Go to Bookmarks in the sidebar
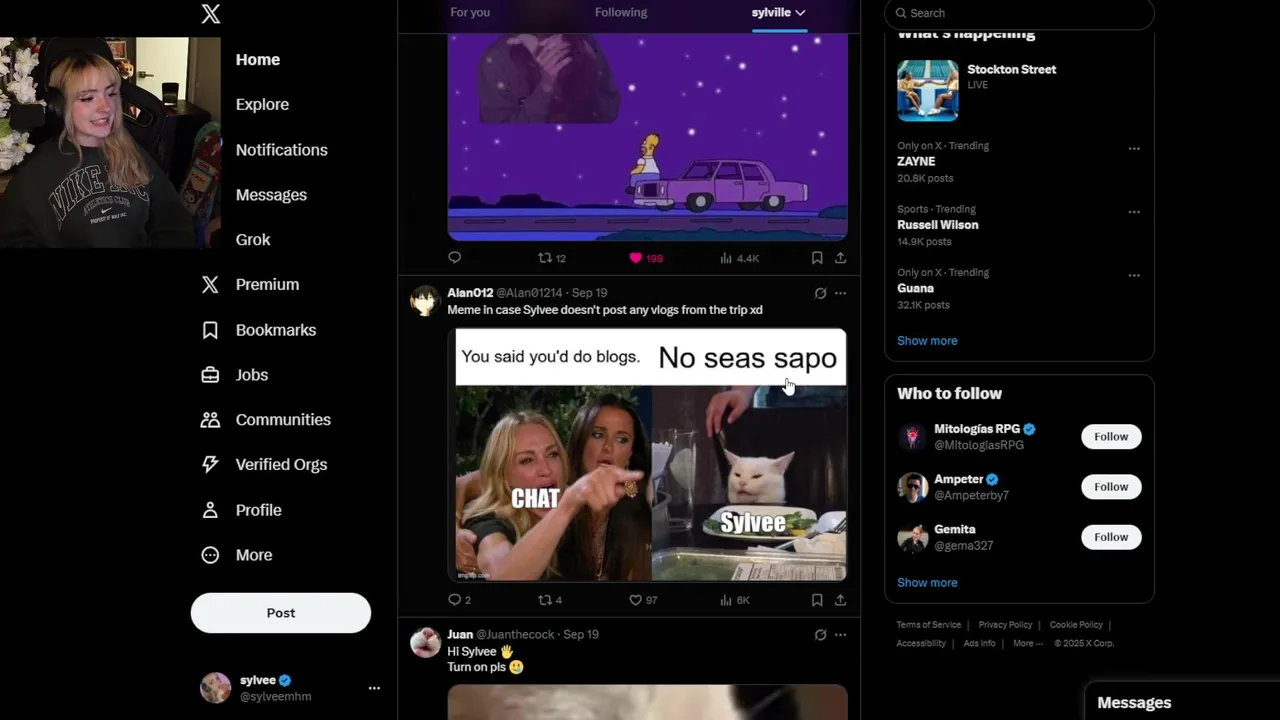Screen dimensions: 1280x720 (275, 330)
